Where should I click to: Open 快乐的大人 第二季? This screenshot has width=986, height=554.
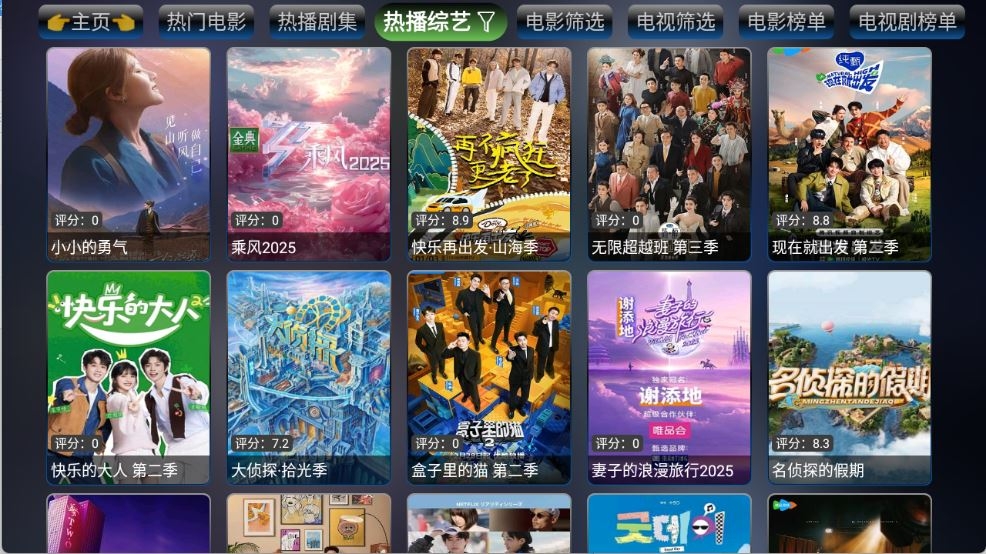pyautogui.click(x=128, y=377)
